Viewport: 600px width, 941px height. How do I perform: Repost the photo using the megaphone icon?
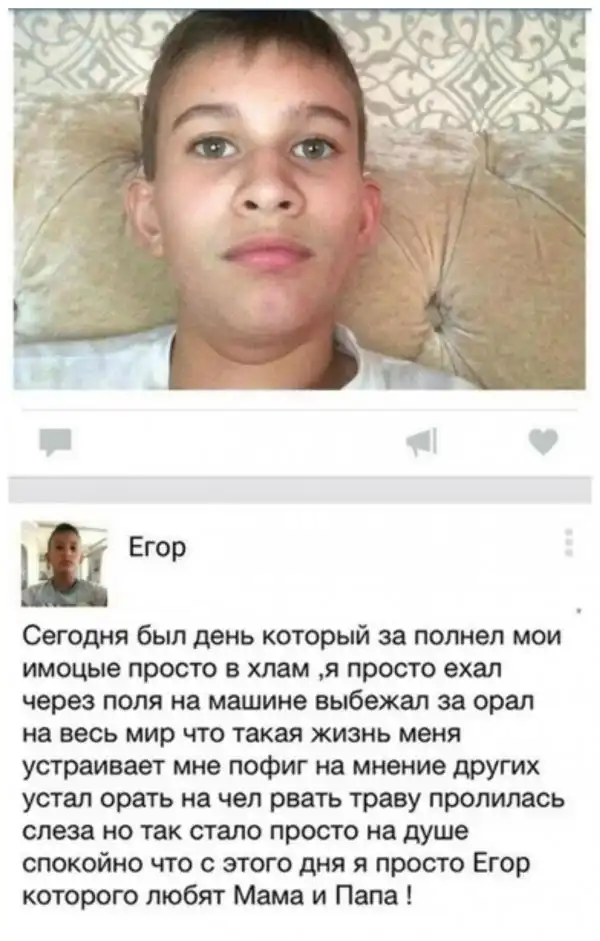click(x=422, y=441)
